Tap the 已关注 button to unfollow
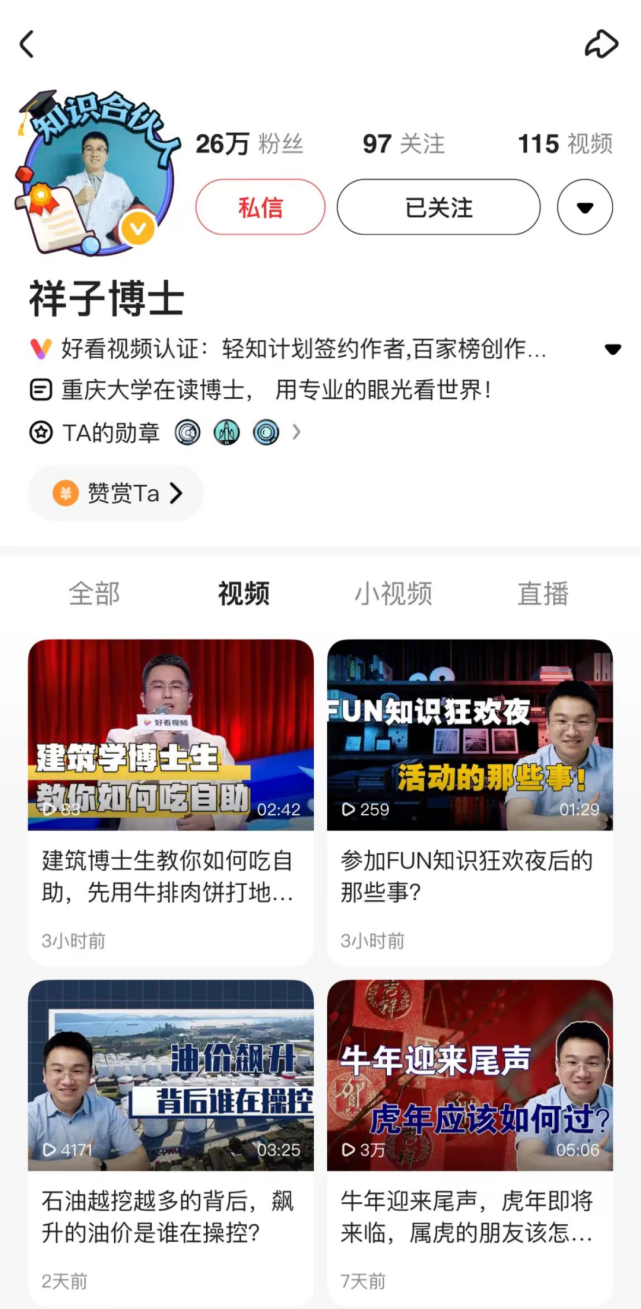Image resolution: width=641 pixels, height=1309 pixels. coord(438,207)
